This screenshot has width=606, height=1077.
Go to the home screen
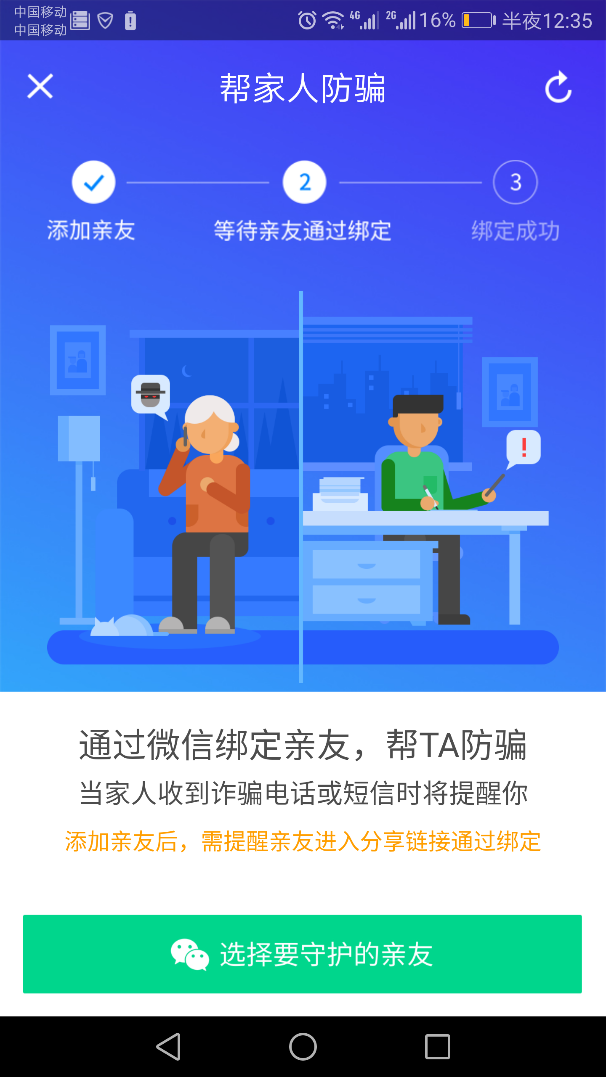click(x=303, y=1046)
